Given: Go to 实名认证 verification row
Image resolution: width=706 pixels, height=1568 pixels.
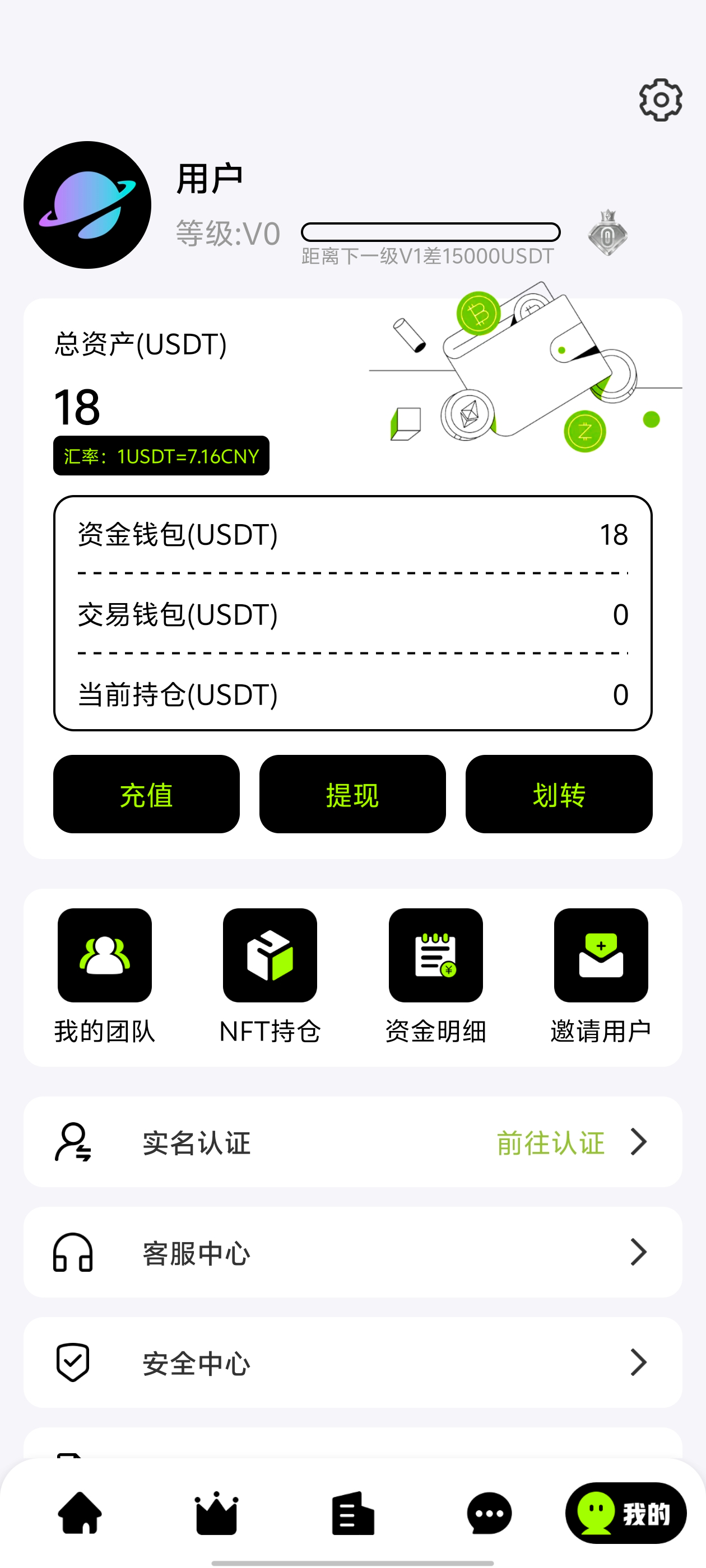Looking at the screenshot, I should tap(352, 1142).
